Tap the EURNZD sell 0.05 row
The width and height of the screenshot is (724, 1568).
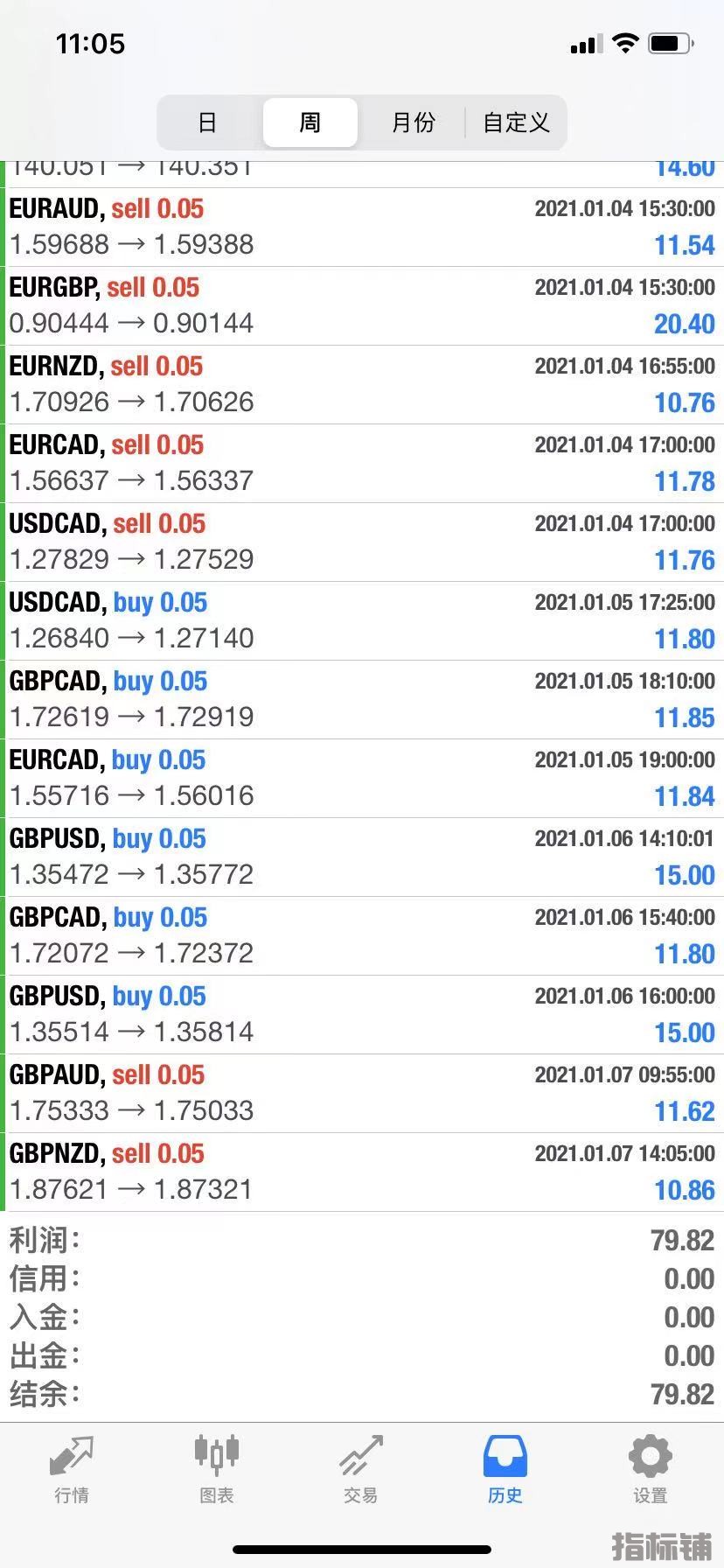(362, 385)
